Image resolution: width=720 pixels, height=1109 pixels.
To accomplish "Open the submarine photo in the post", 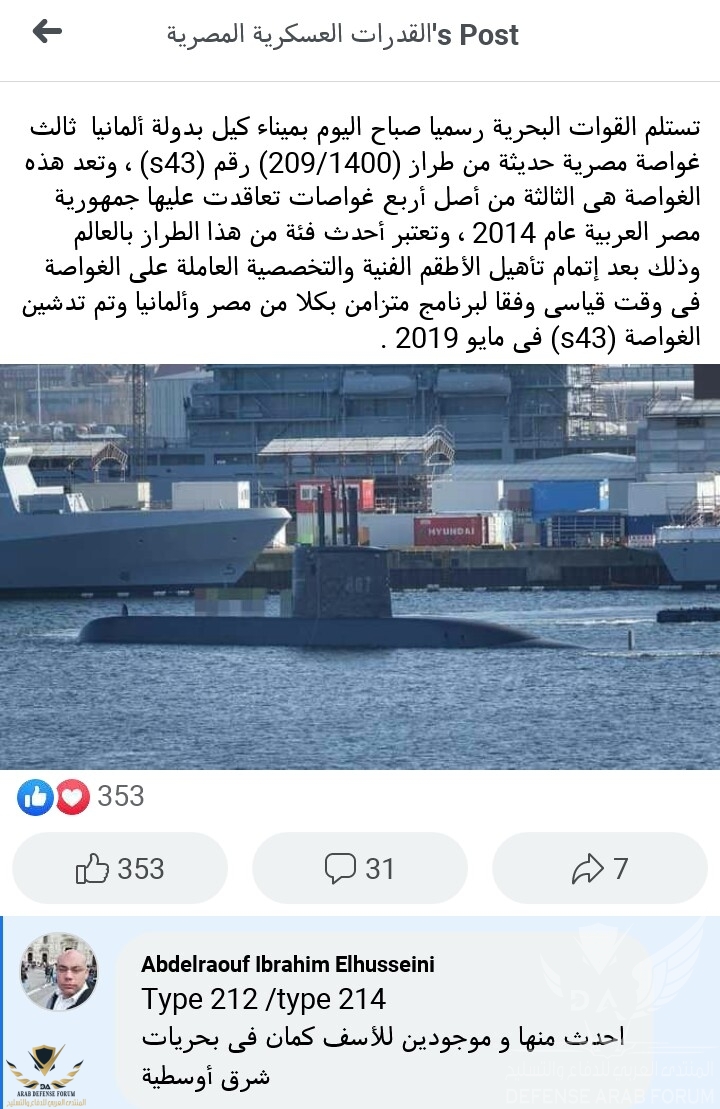I will (x=360, y=566).
